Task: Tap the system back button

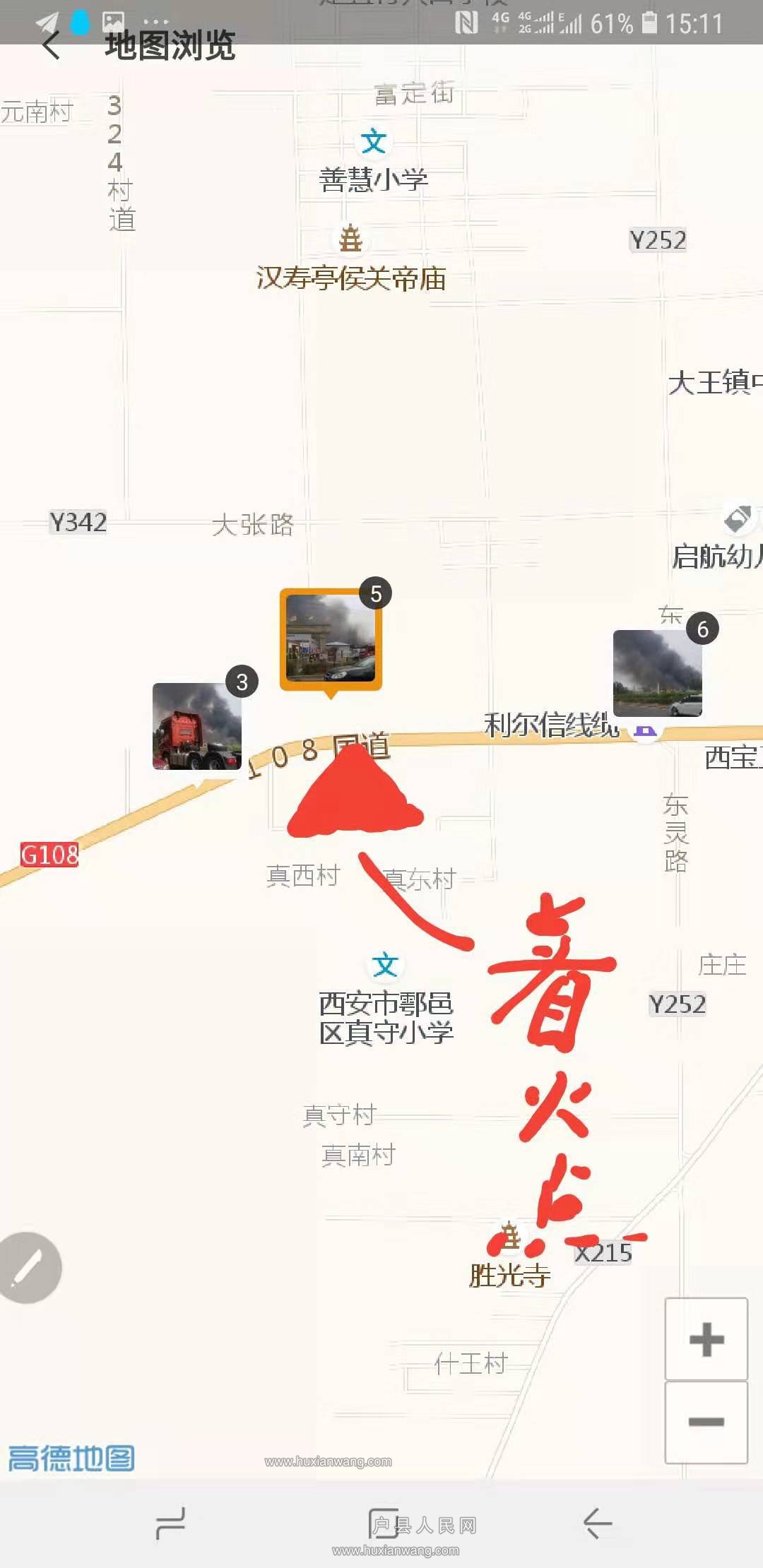Action: tap(598, 1523)
